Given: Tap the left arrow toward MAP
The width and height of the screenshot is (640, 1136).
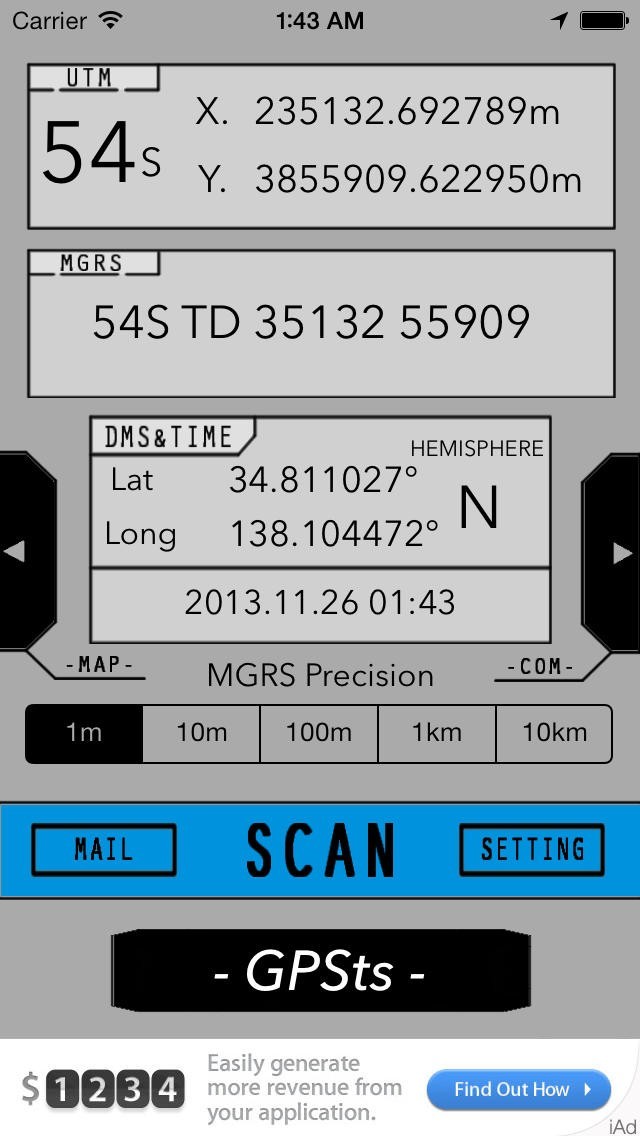Looking at the screenshot, I should click(22, 551).
